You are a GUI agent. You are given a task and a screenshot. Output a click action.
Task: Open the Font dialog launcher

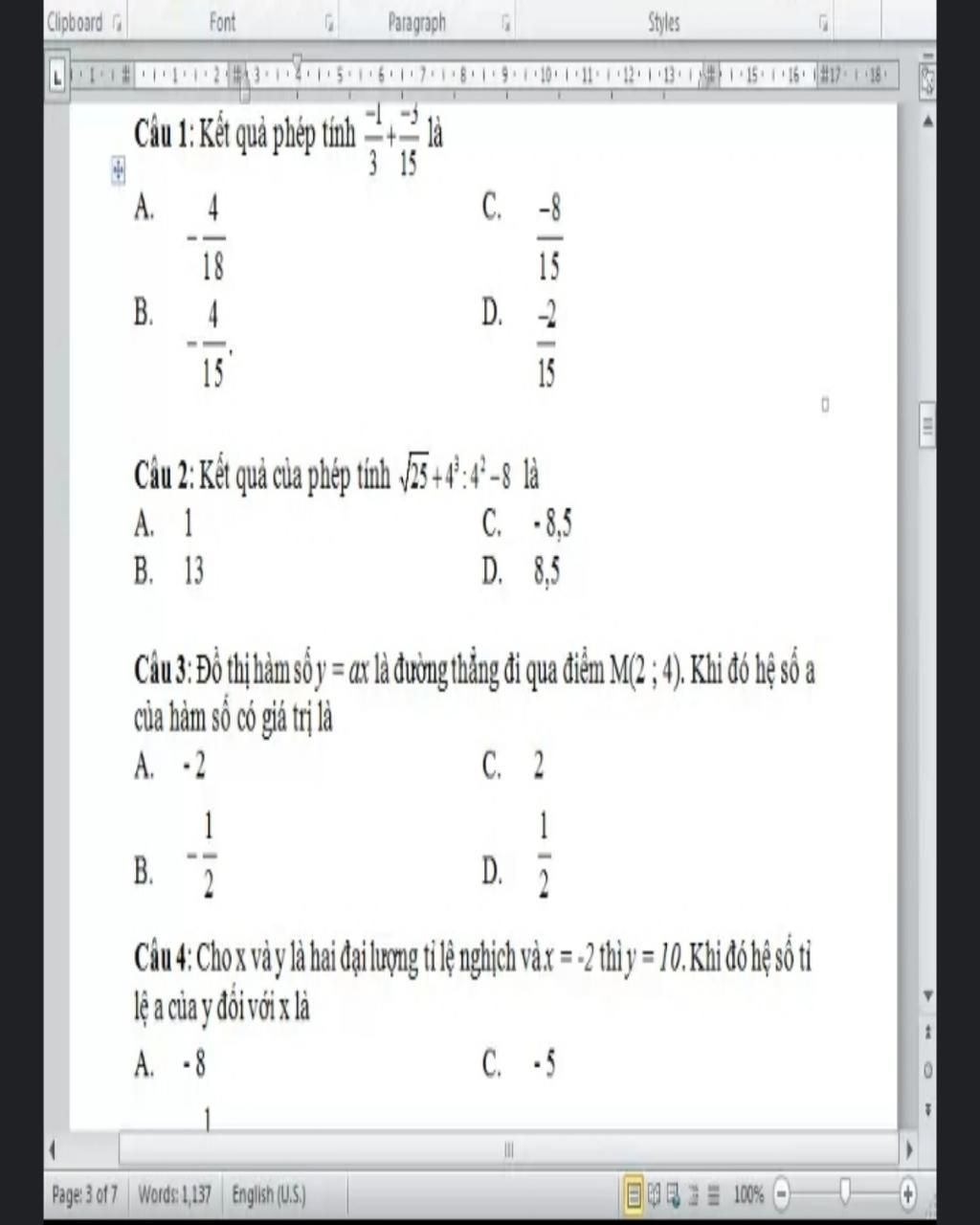click(328, 25)
